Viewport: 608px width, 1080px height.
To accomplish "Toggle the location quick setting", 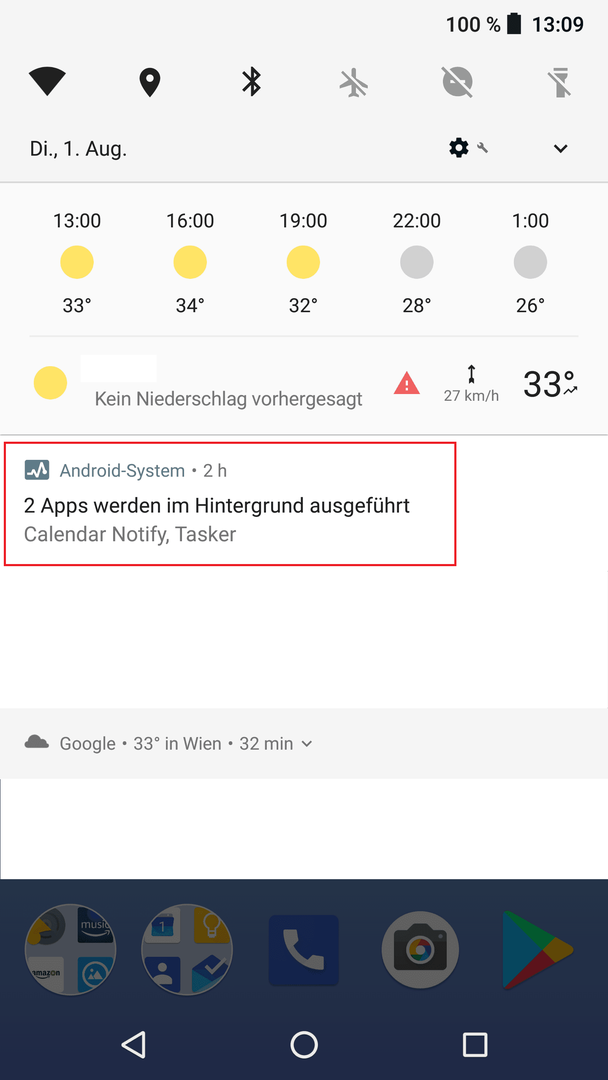I will click(150, 82).
